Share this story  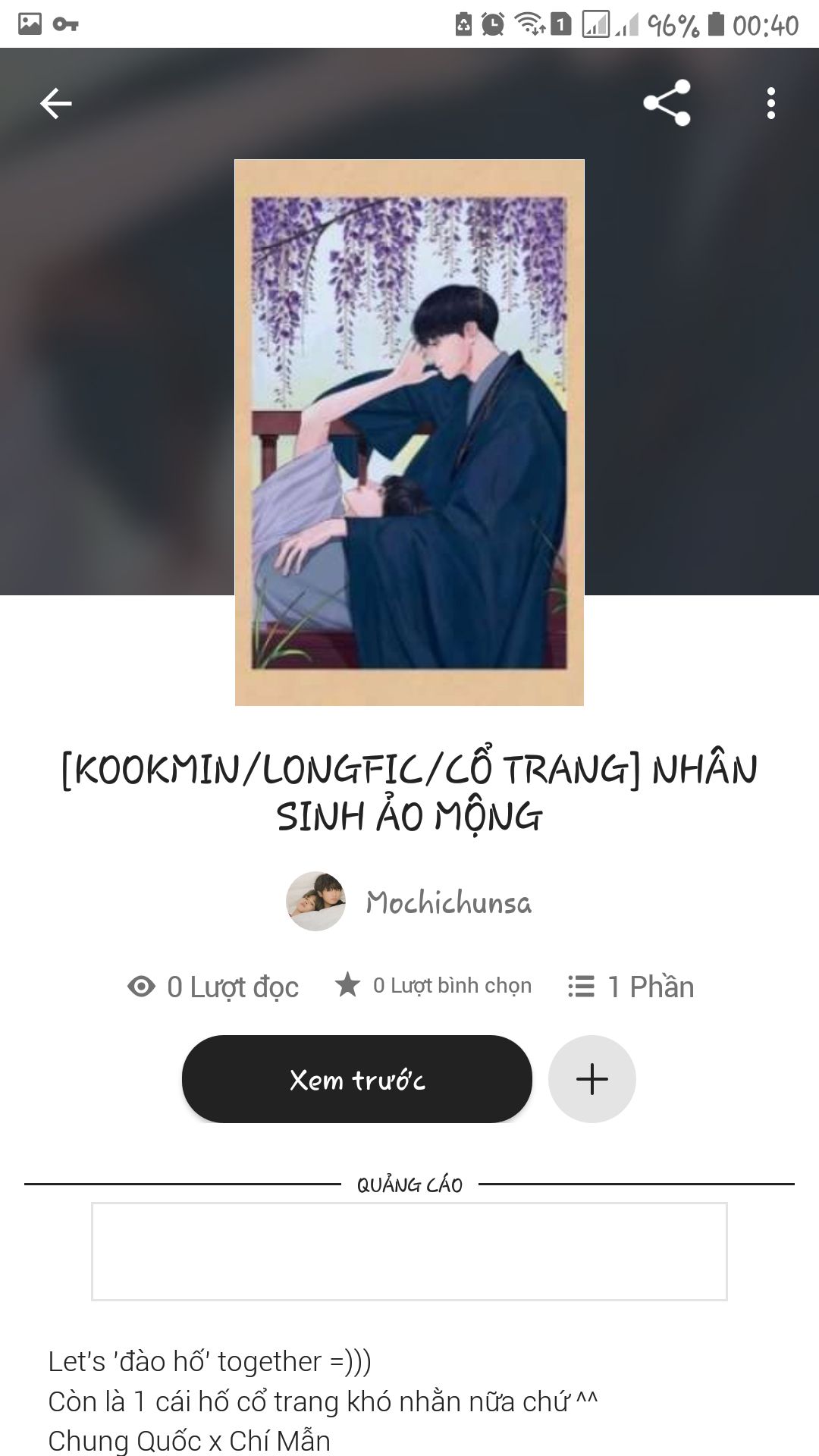point(667,103)
